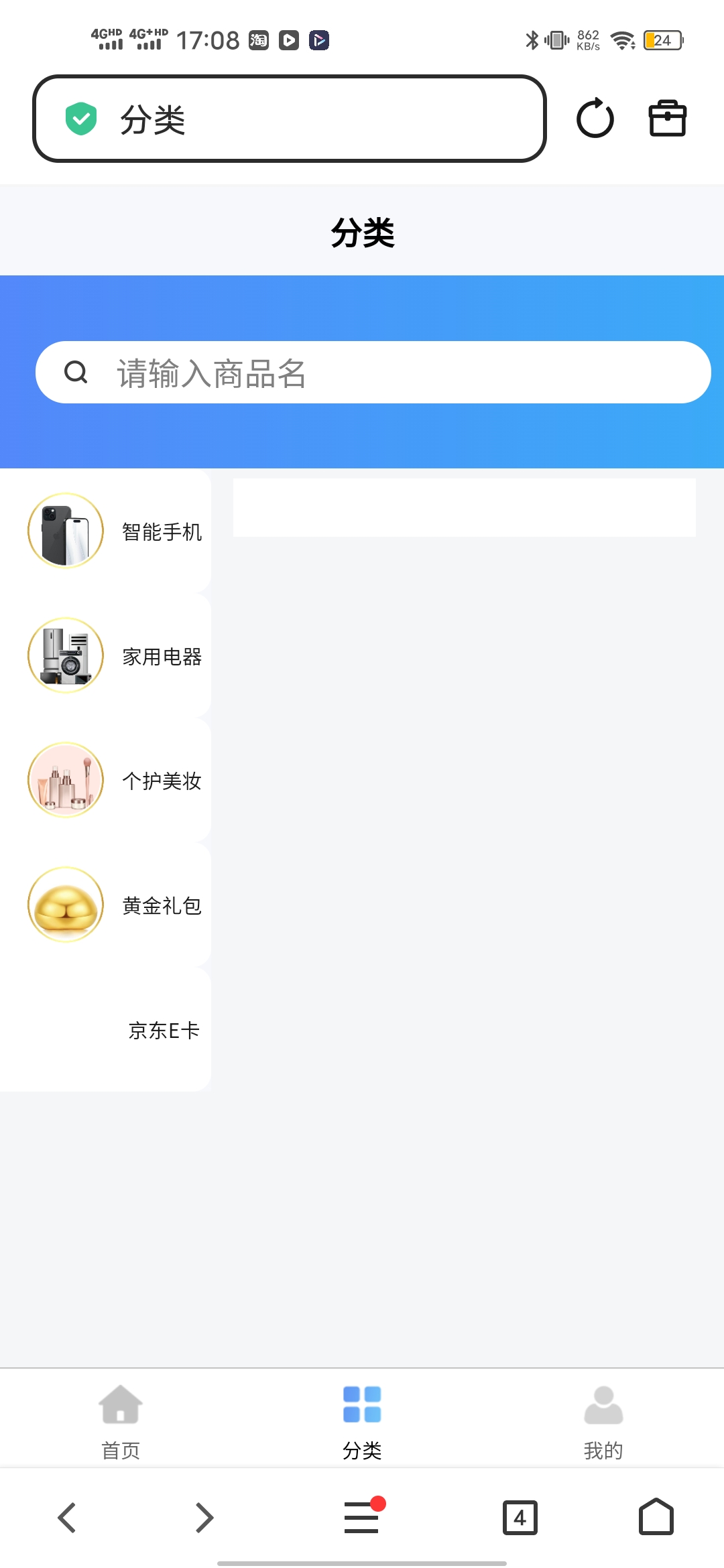Screen dimensions: 724x1568
Task: Return to the browser home page
Action: (656, 1518)
